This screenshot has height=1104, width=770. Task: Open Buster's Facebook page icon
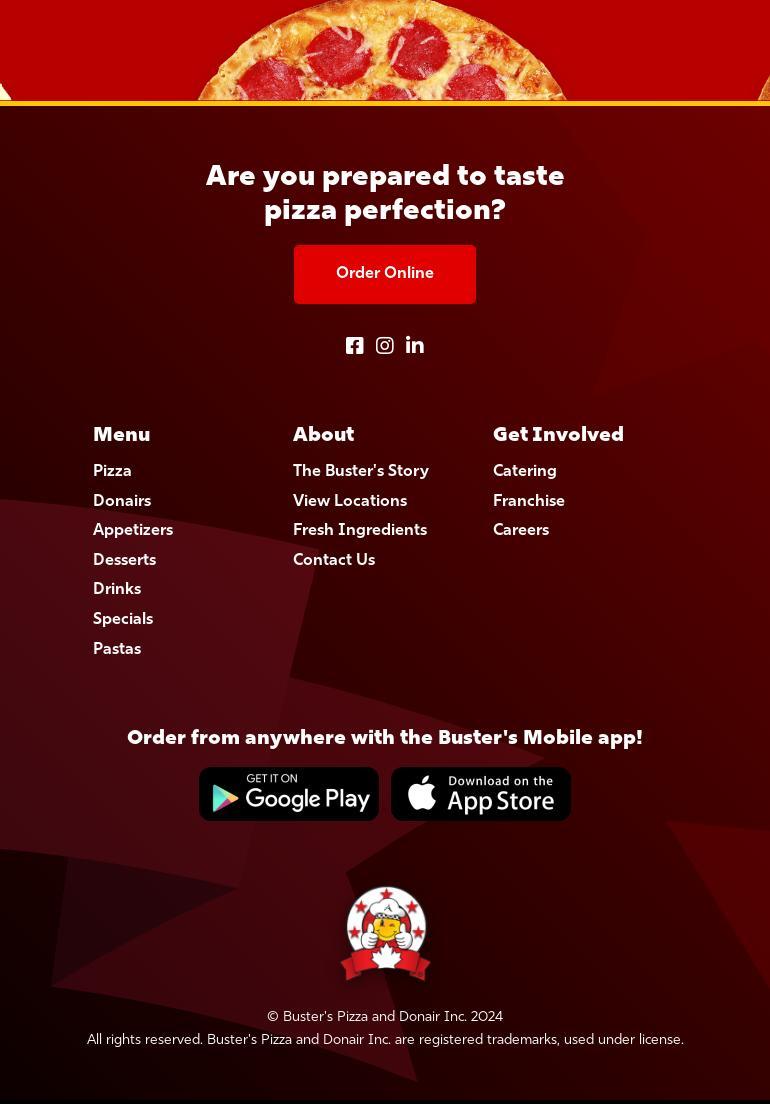point(354,346)
